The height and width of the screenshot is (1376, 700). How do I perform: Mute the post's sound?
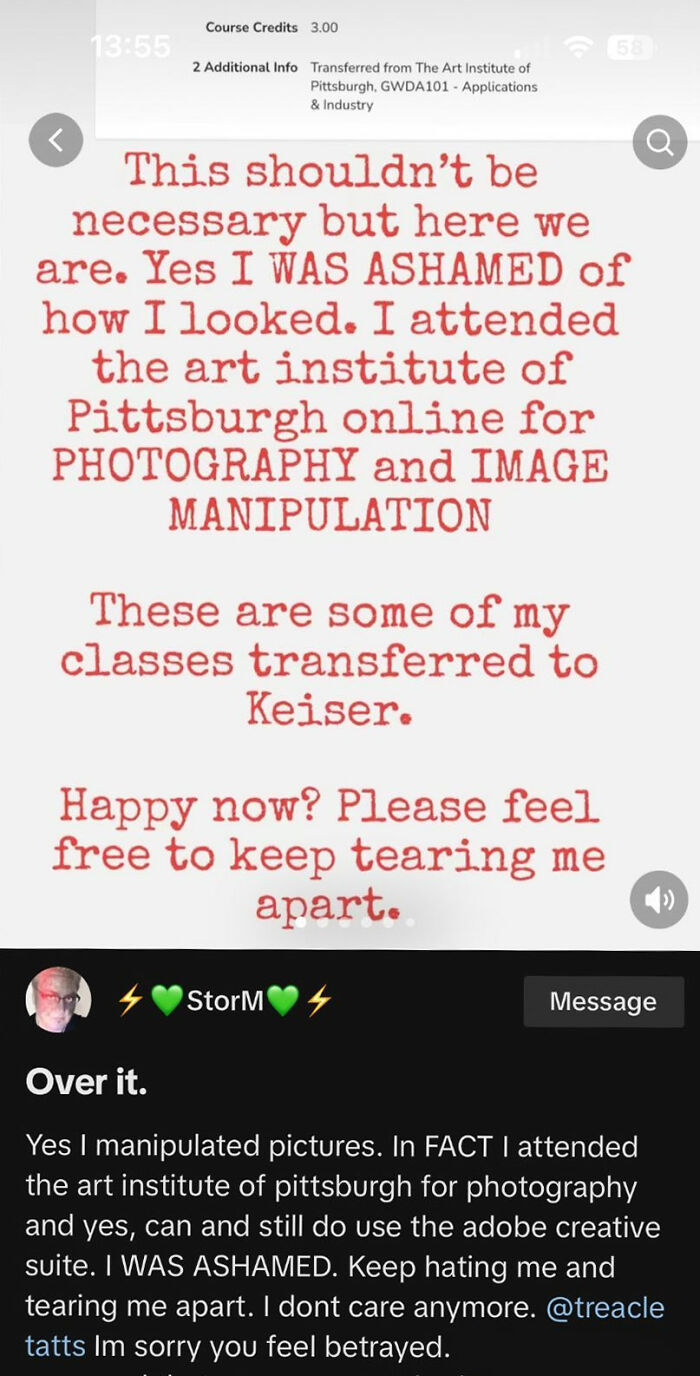[x=658, y=899]
